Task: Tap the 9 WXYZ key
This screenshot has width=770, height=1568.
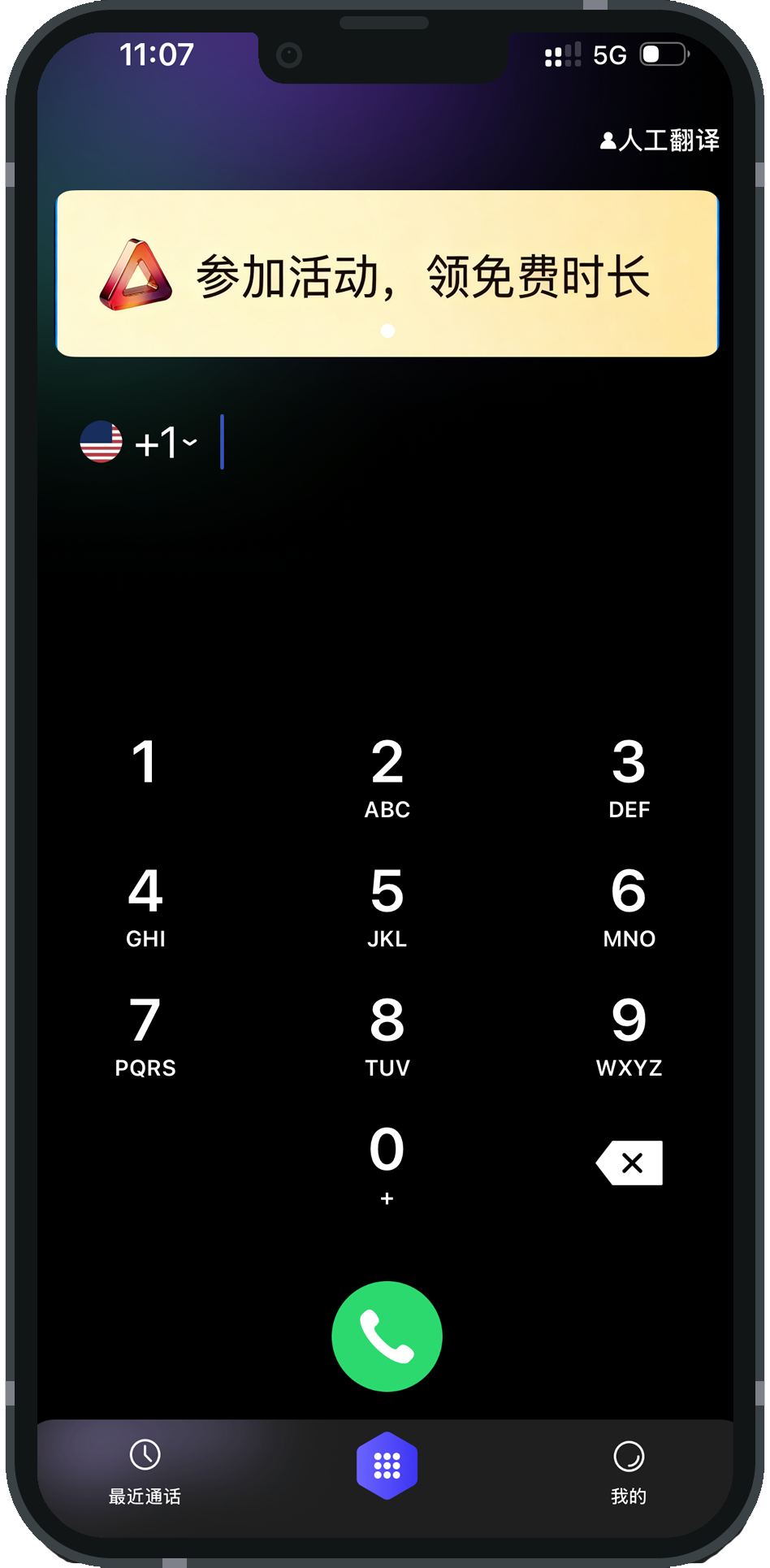Action: tap(629, 1034)
